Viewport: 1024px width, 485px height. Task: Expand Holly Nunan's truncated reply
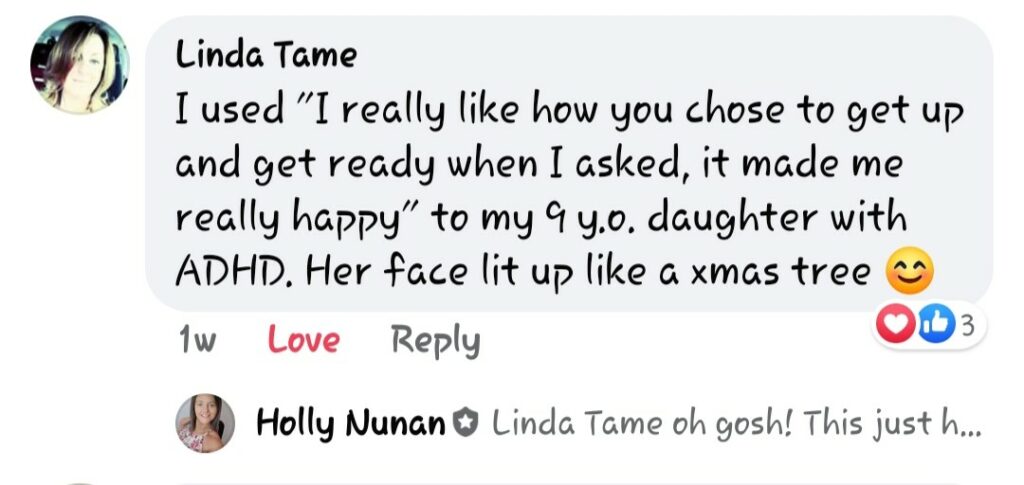pyautogui.click(x=735, y=423)
